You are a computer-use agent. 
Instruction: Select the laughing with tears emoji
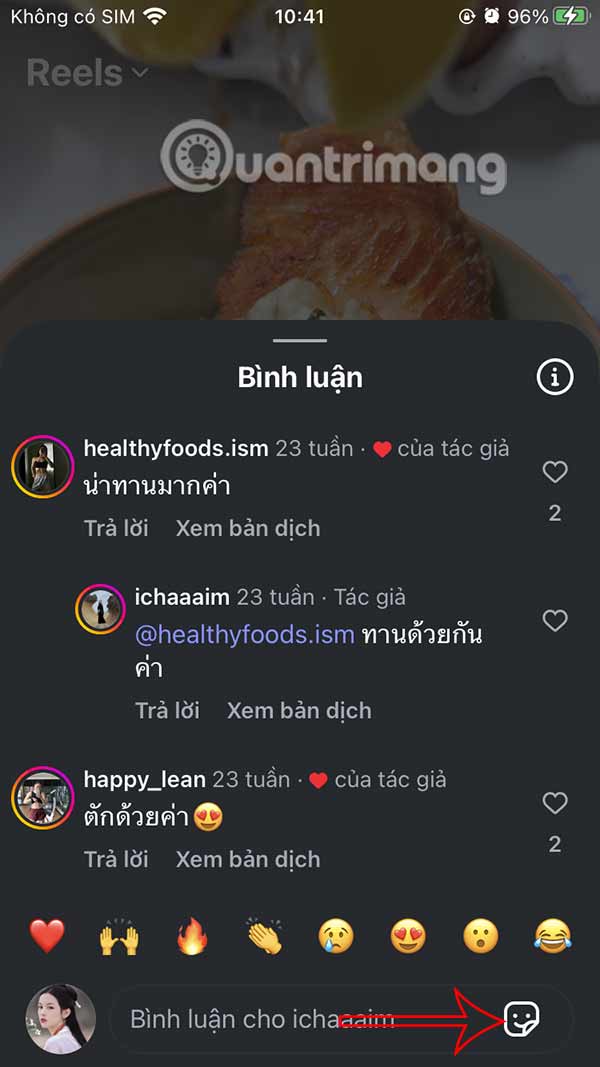[553, 937]
